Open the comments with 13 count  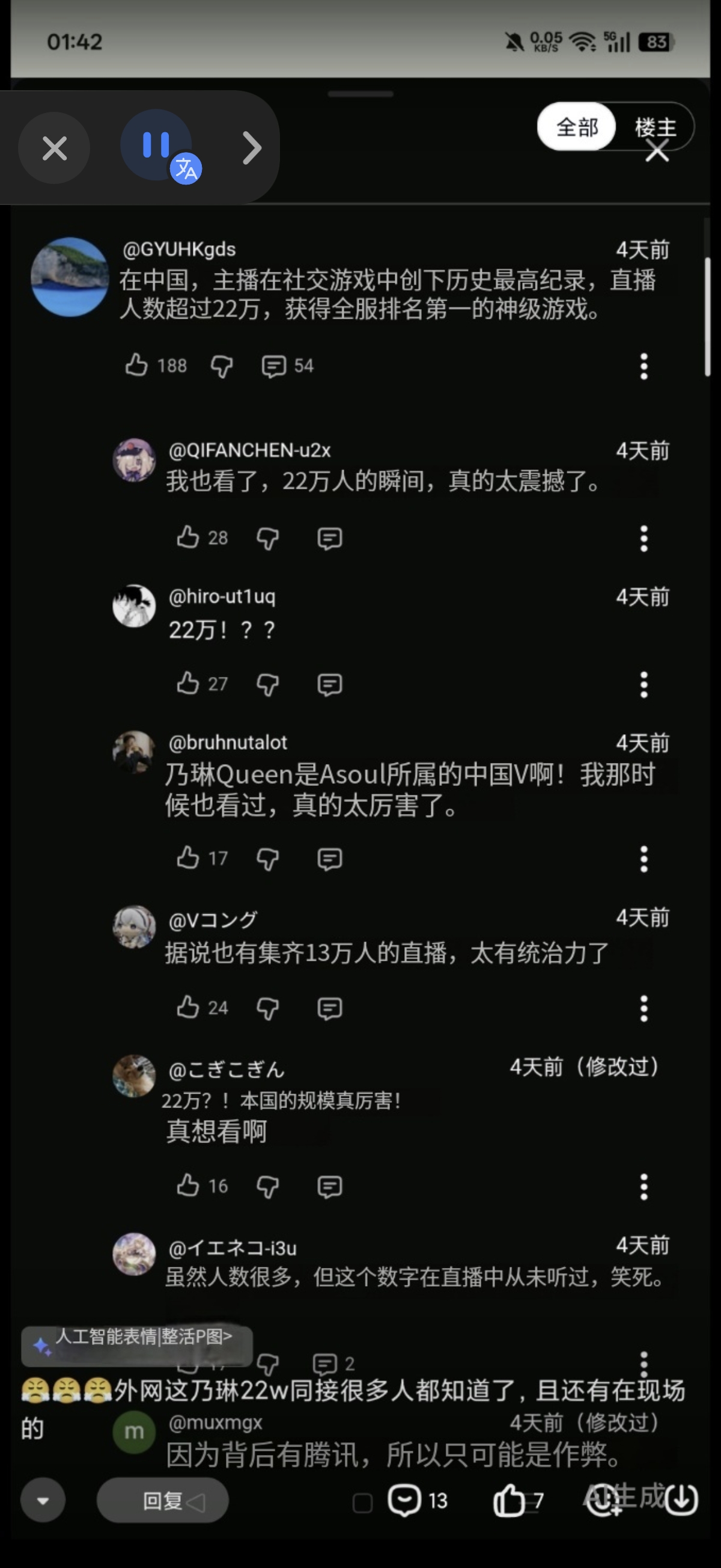click(x=418, y=1501)
